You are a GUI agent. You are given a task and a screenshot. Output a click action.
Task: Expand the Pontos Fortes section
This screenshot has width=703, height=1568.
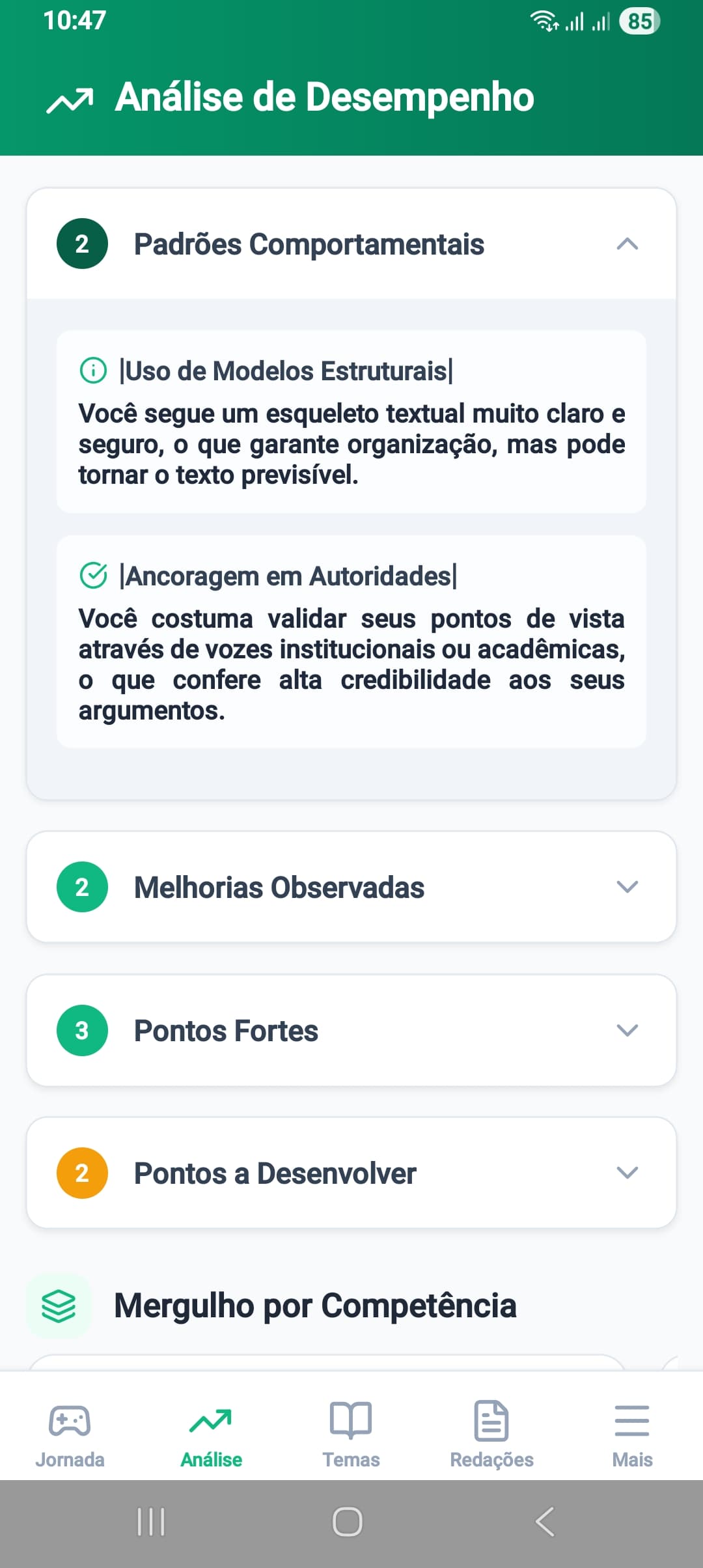coord(627,1029)
